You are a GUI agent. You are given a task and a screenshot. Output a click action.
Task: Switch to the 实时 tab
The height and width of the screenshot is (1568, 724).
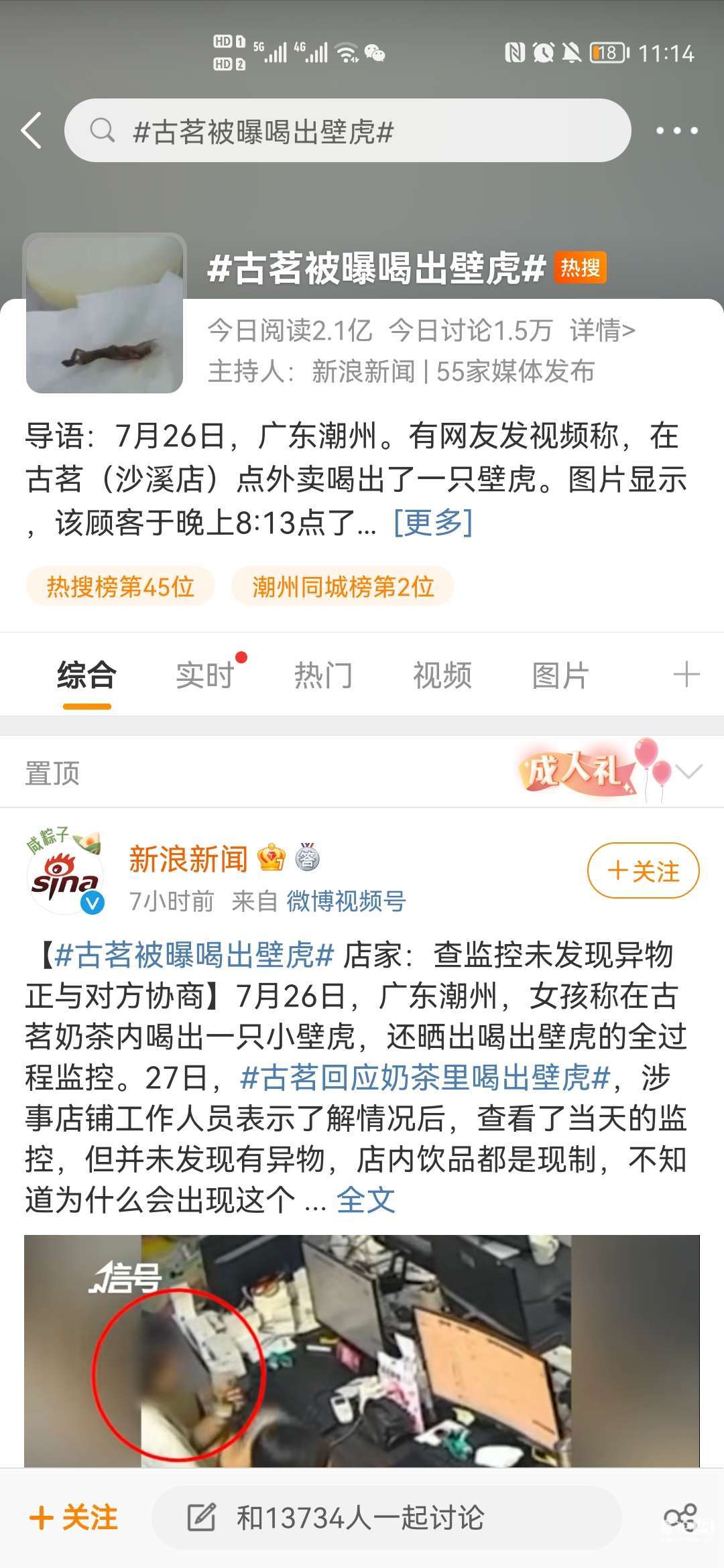pos(204,675)
